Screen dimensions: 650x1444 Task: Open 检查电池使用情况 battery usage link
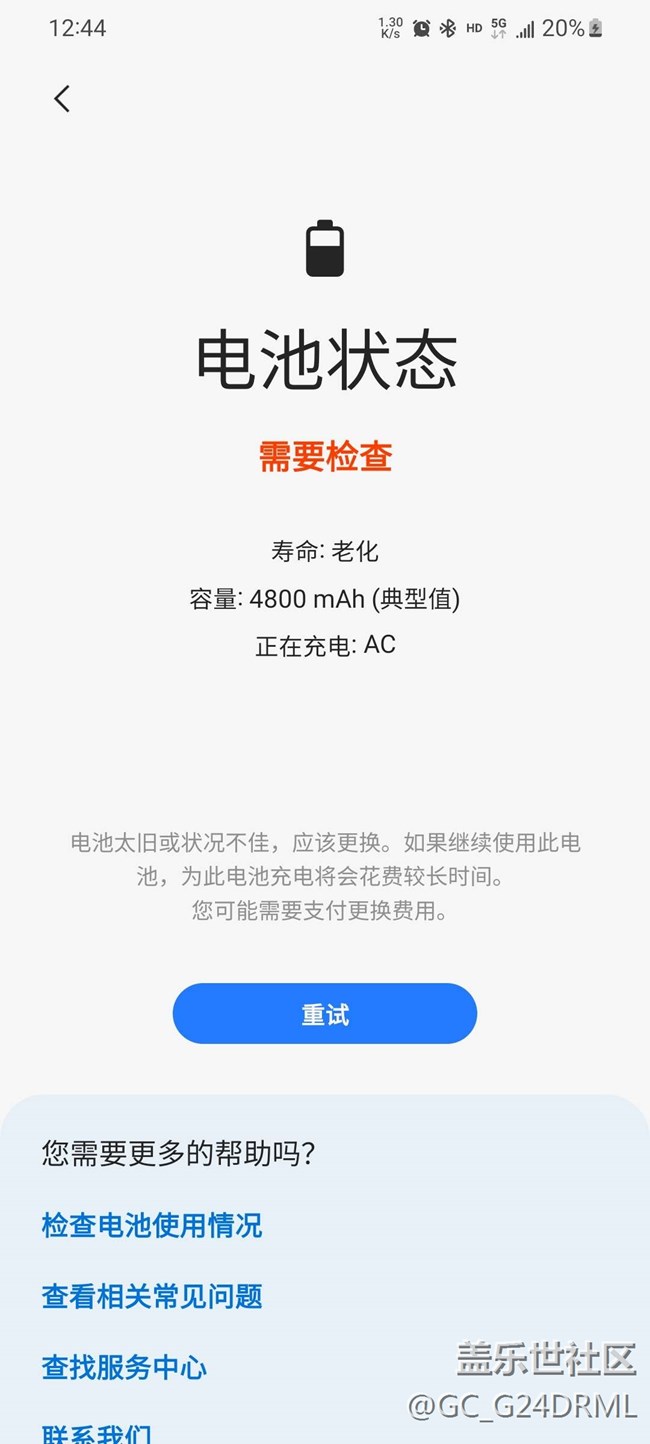[152, 1225]
